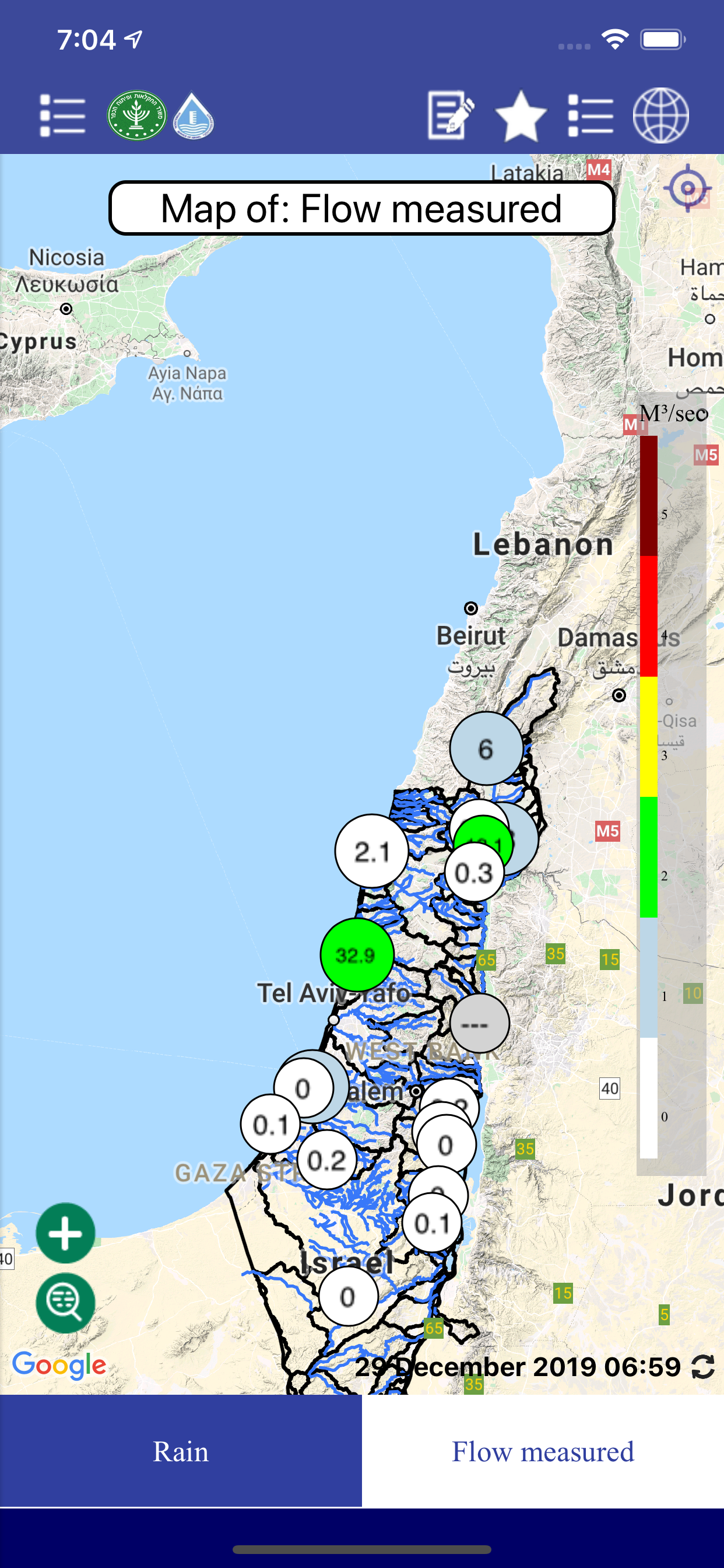
Task: Select the green 32.9 flow station marker
Action: click(357, 955)
